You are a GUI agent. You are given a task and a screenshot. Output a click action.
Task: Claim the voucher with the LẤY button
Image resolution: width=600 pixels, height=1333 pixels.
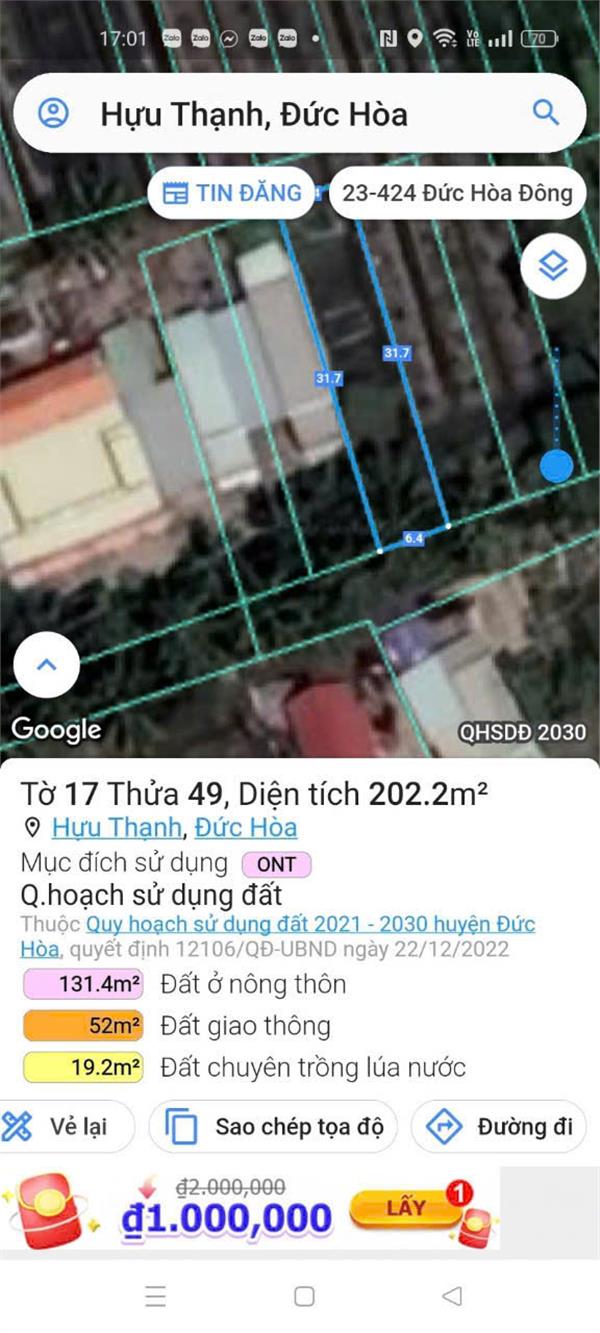point(404,1208)
